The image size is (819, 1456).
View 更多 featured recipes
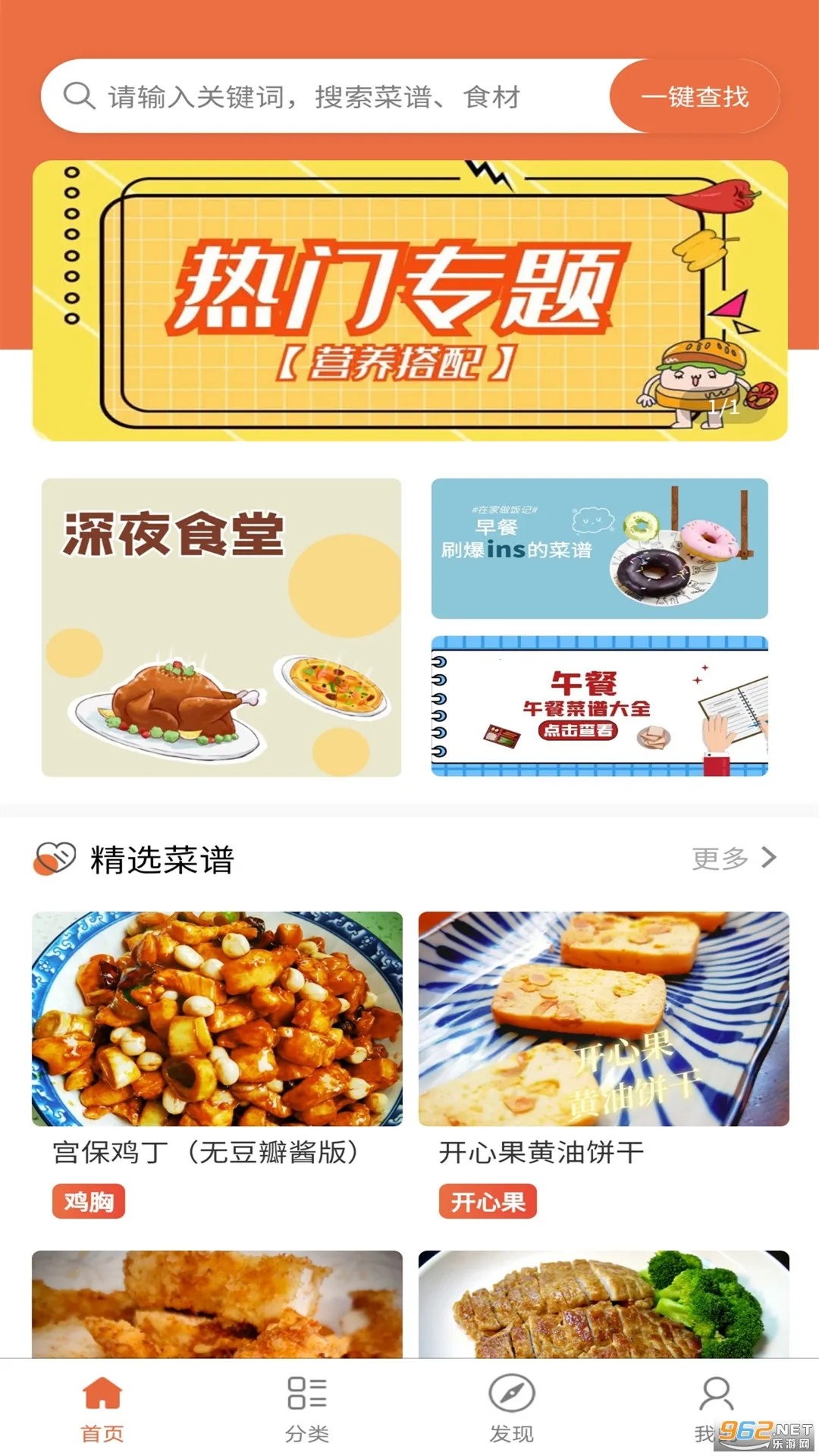[x=733, y=858]
